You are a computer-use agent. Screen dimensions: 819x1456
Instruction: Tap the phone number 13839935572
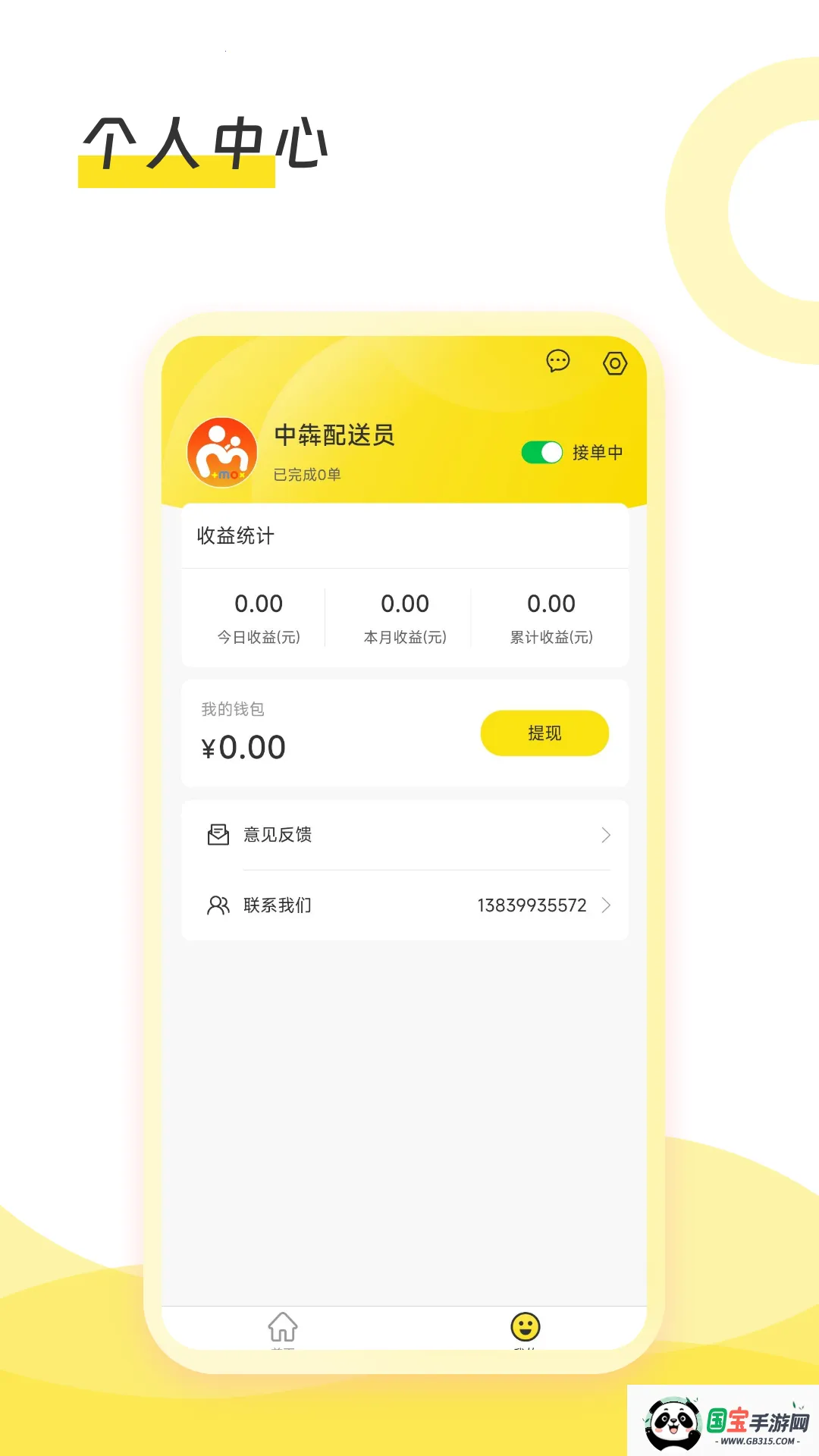[532, 904]
